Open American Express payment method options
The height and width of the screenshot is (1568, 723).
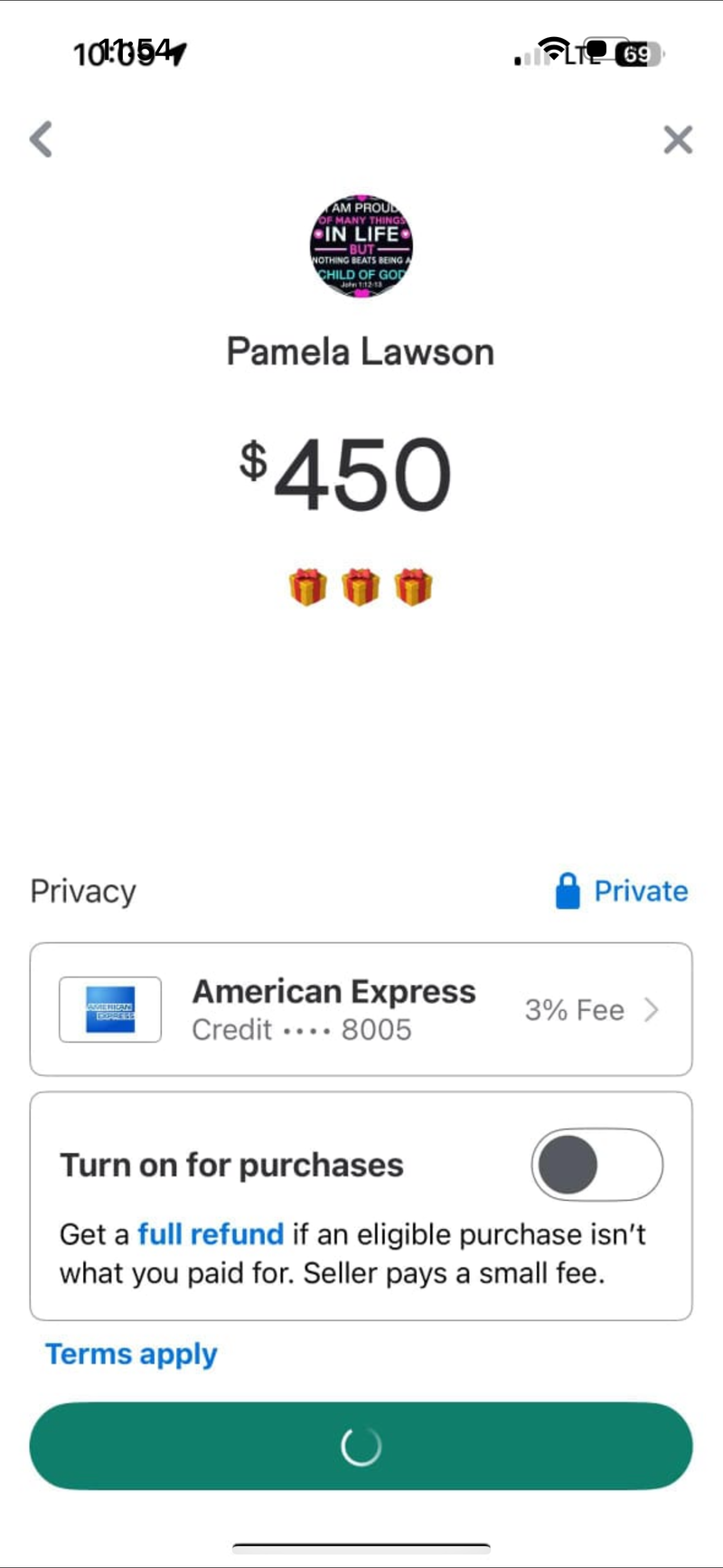click(x=361, y=1009)
